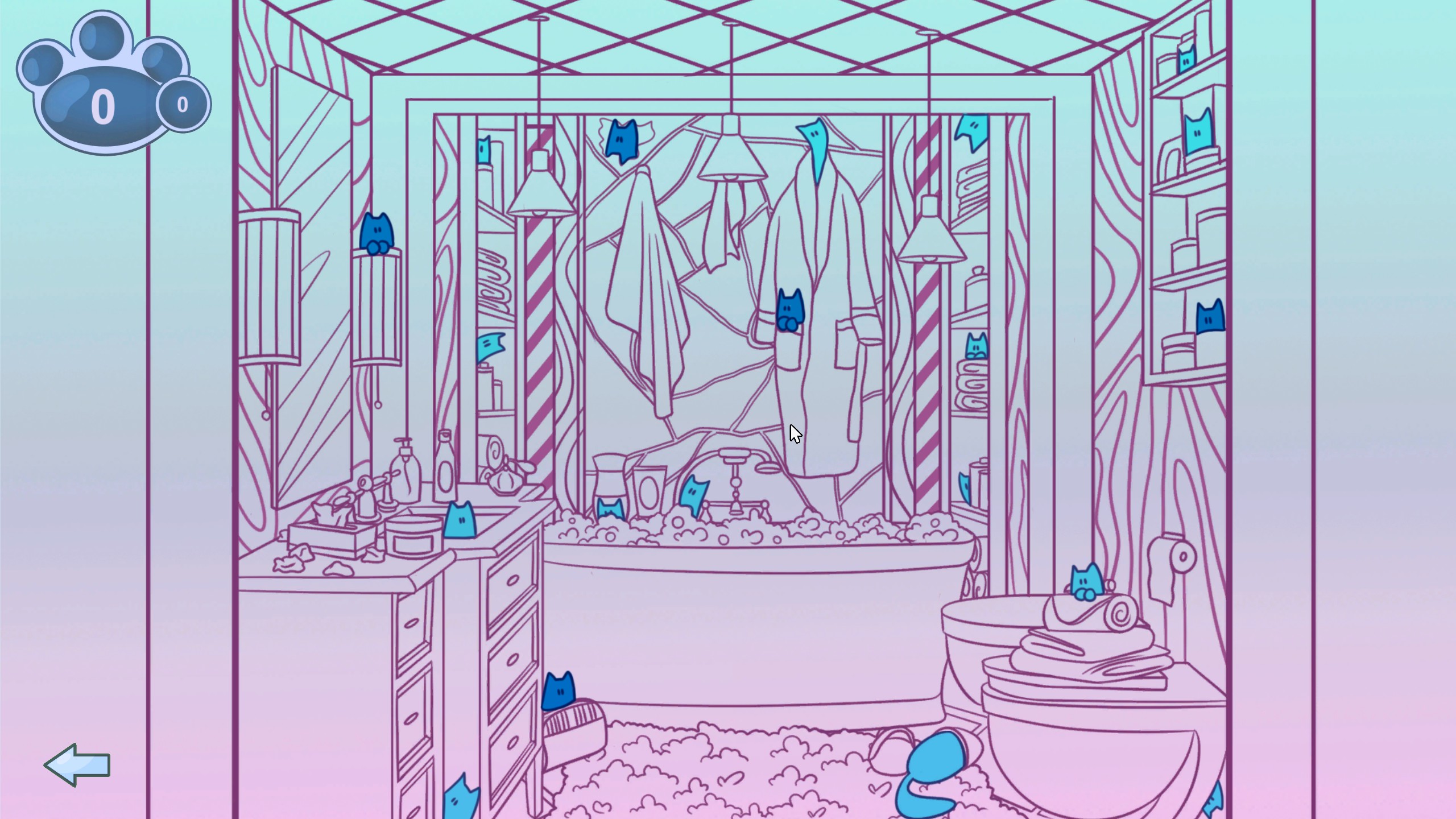Go back with the arrow button
1456x819 pixels.
click(x=77, y=765)
